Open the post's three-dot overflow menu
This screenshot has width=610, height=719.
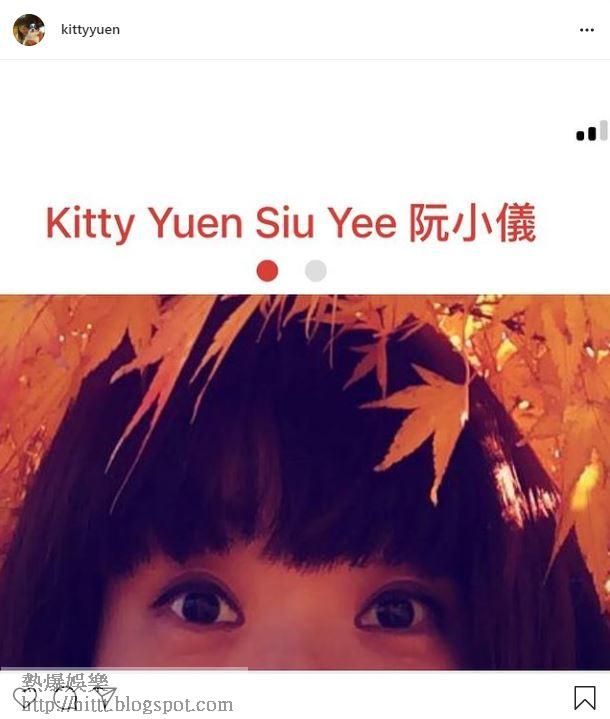pos(587,30)
